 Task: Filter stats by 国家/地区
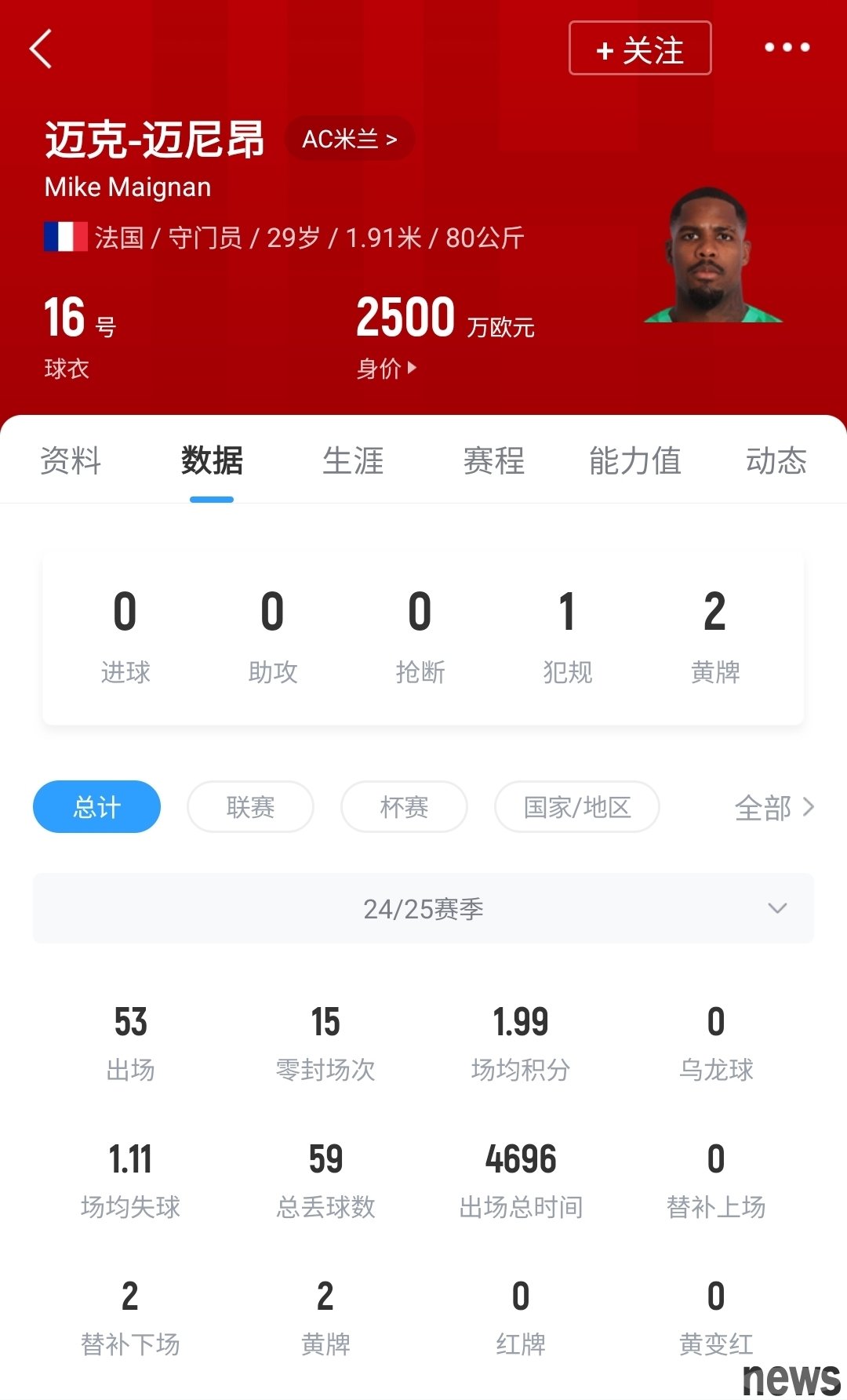pyautogui.click(x=576, y=806)
